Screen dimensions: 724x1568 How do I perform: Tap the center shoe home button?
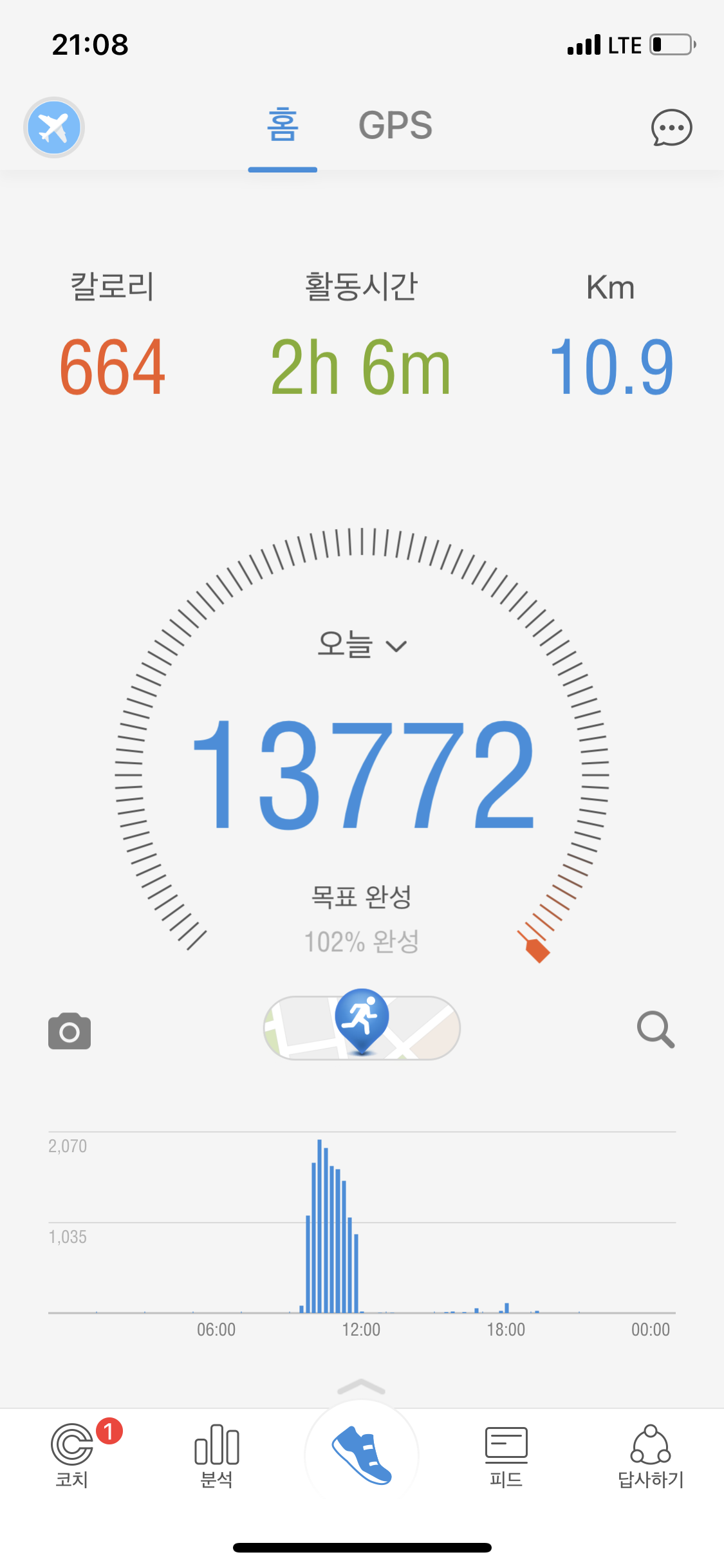[x=362, y=1455]
